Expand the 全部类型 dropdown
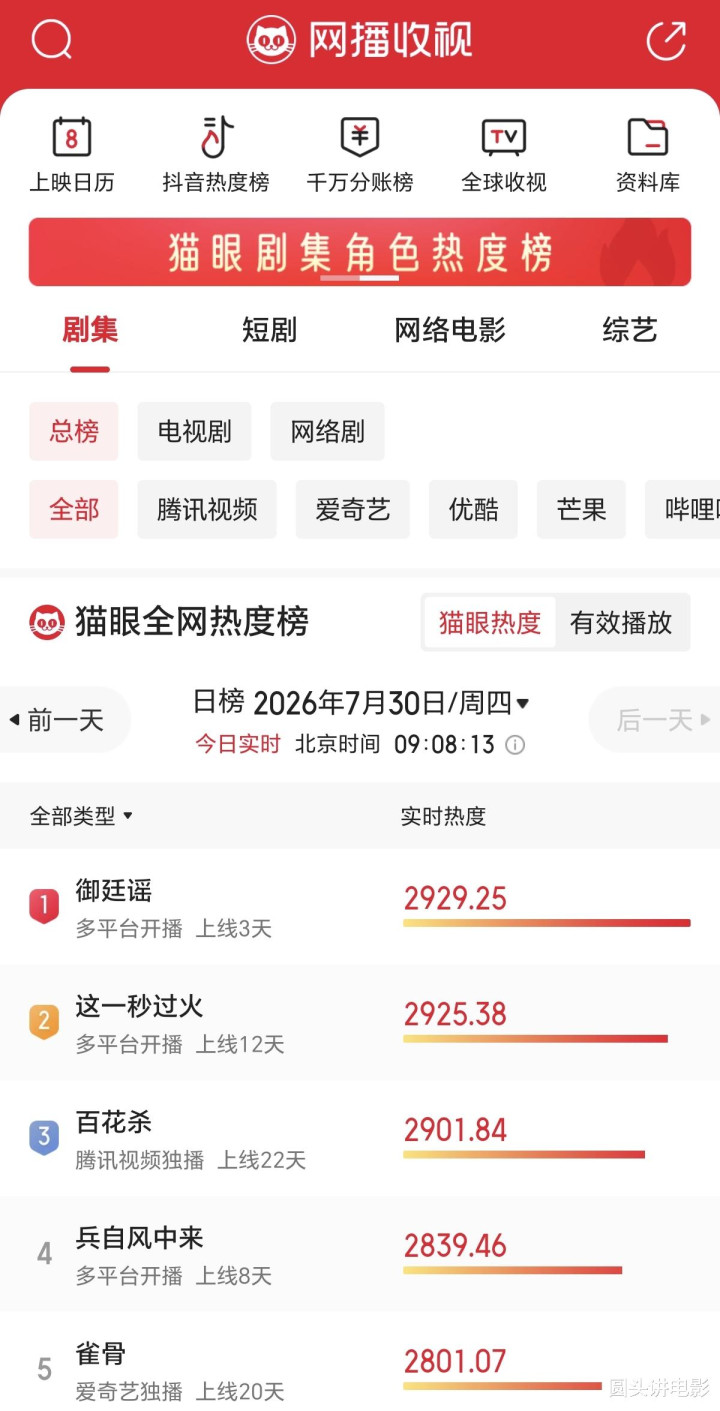720x1411 pixels. pyautogui.click(x=81, y=816)
